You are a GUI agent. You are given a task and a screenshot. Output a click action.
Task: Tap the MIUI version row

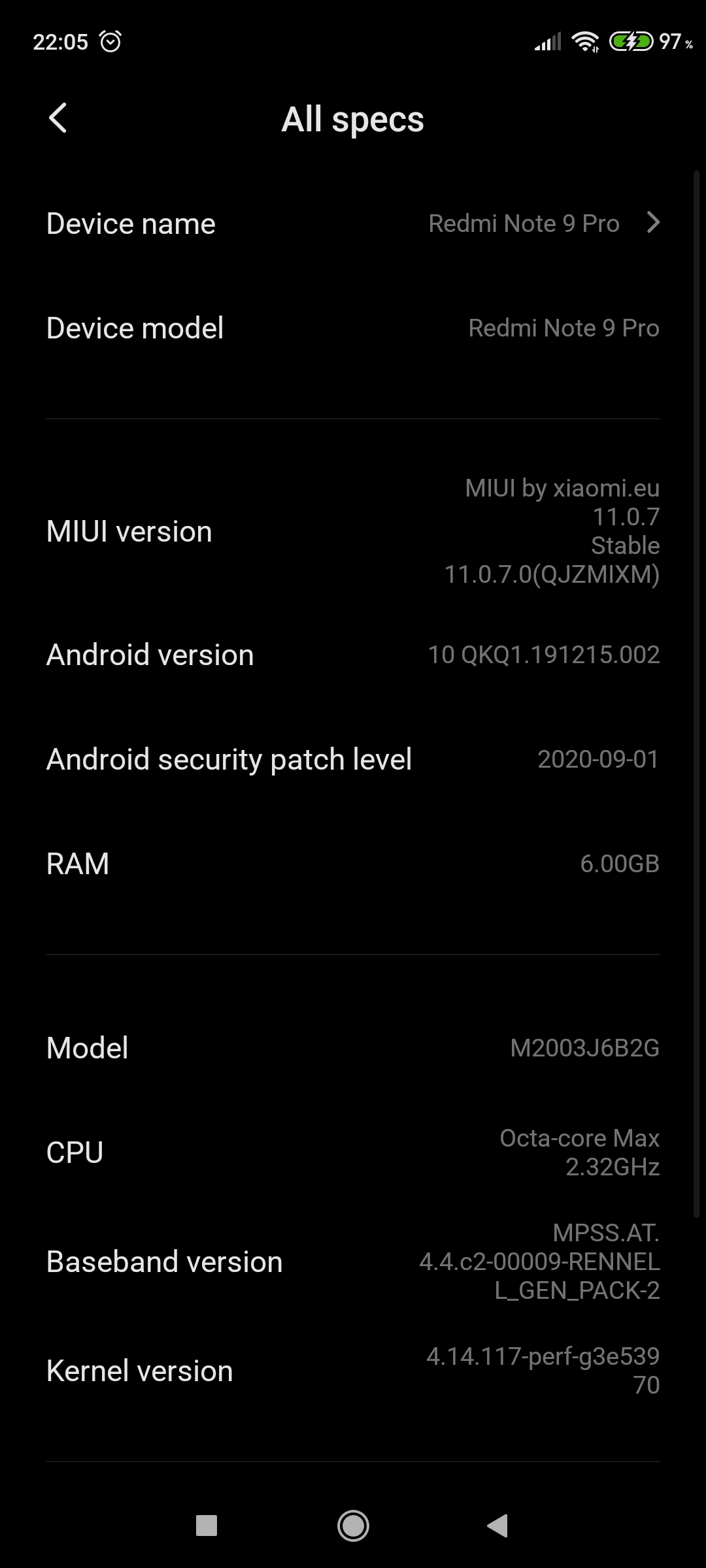pos(353,531)
